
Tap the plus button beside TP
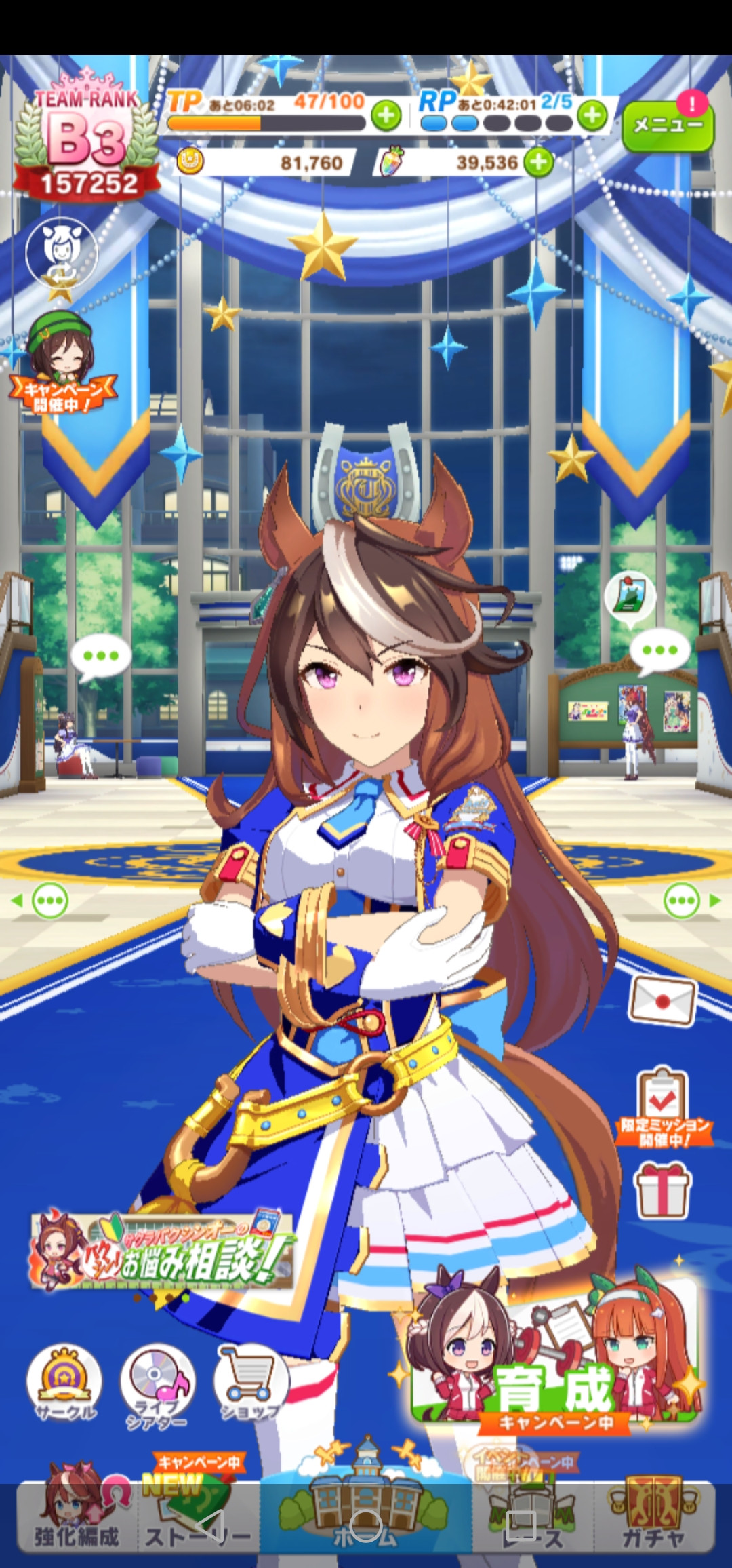coord(386,116)
